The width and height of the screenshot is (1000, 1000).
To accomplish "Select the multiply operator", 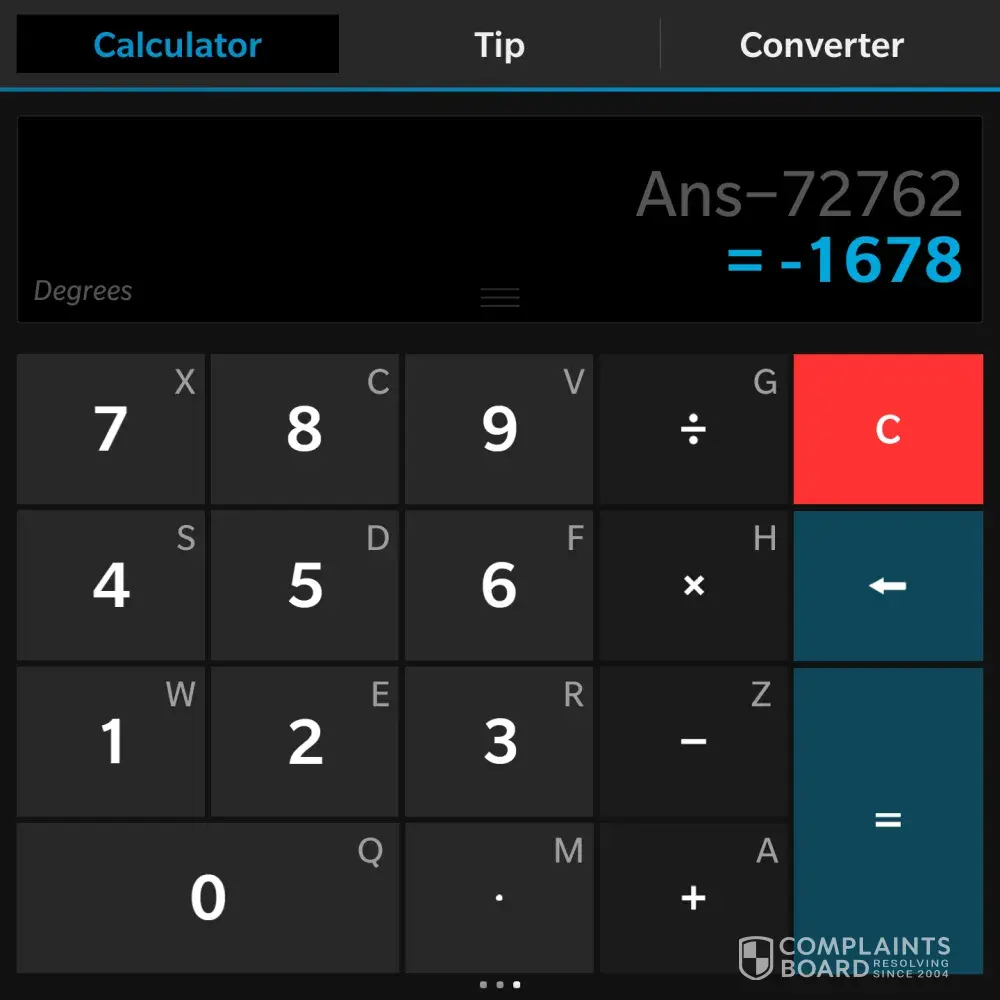I will (x=693, y=586).
